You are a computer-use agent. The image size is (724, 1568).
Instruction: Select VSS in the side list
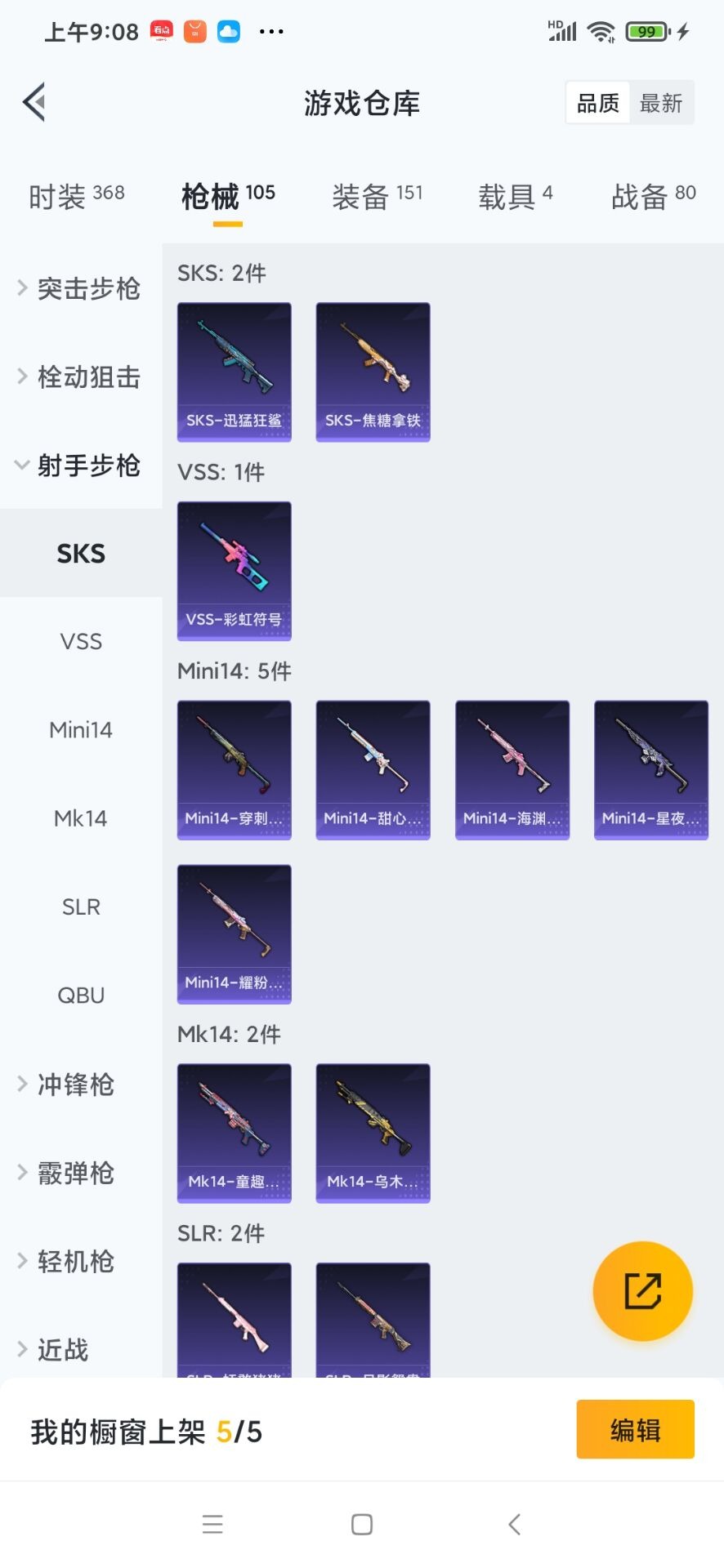point(81,642)
